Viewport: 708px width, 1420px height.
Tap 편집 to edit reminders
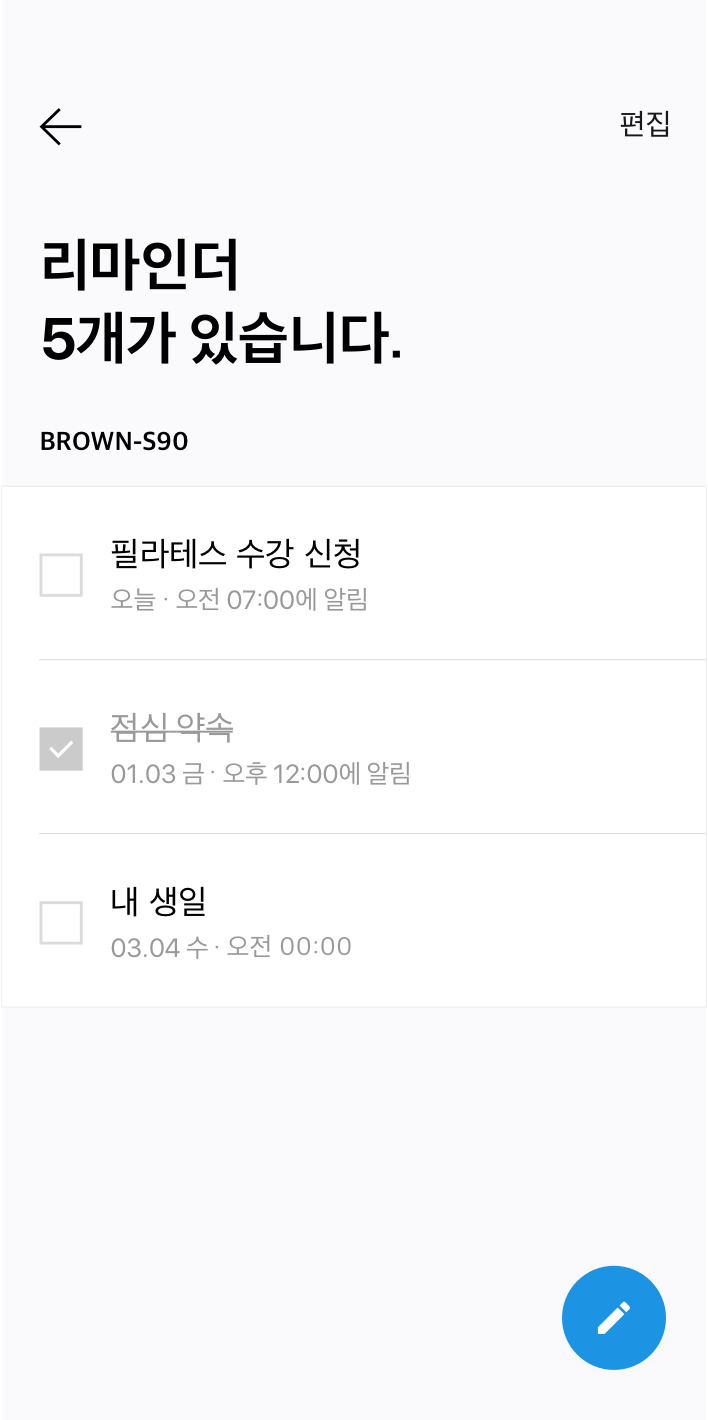645,124
